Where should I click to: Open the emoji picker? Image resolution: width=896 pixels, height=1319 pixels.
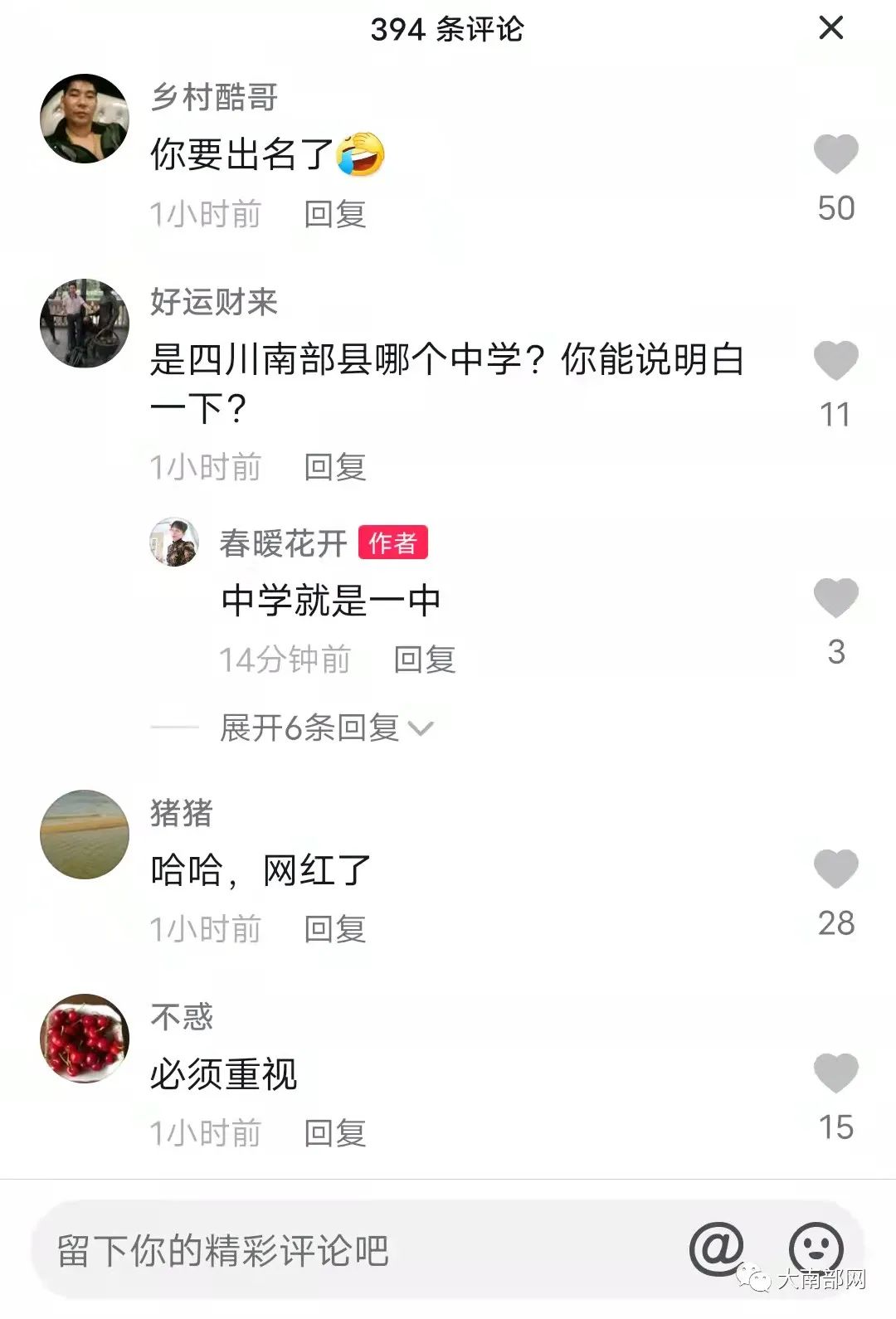[816, 1248]
